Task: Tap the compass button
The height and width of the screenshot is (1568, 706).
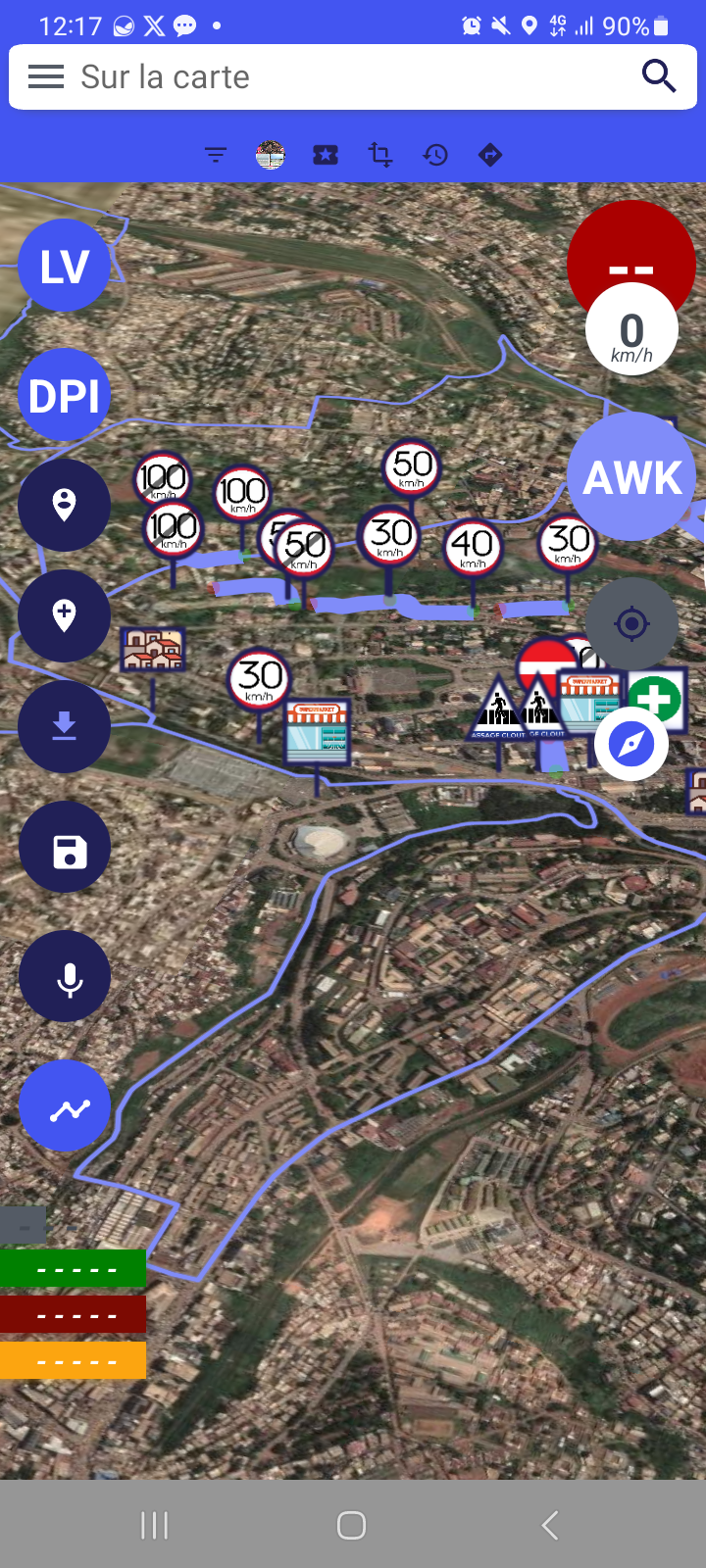Action: pos(631,744)
